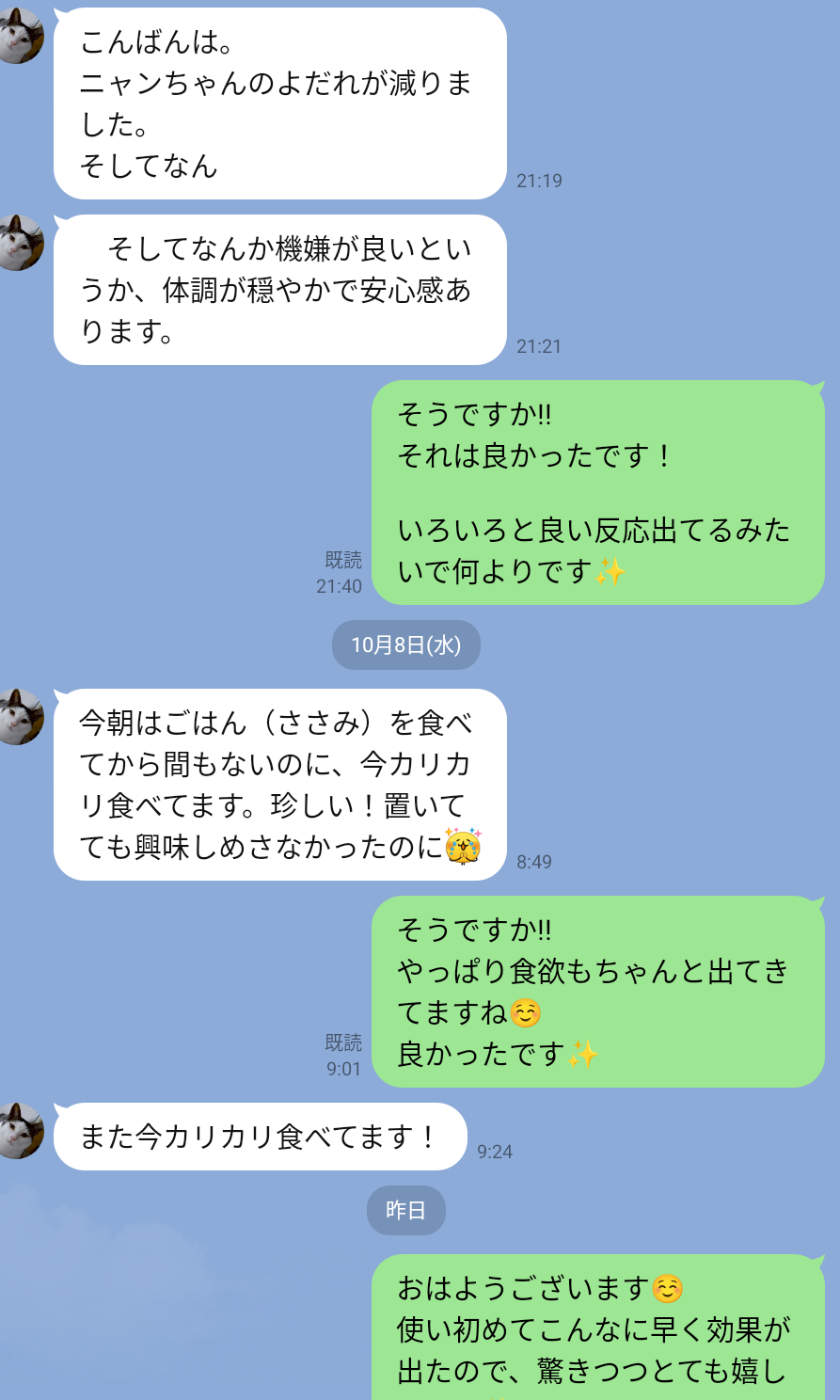This screenshot has height=1400, width=840.
Task: Open sender's avatar beside the こんばんは message
Action: (19, 36)
